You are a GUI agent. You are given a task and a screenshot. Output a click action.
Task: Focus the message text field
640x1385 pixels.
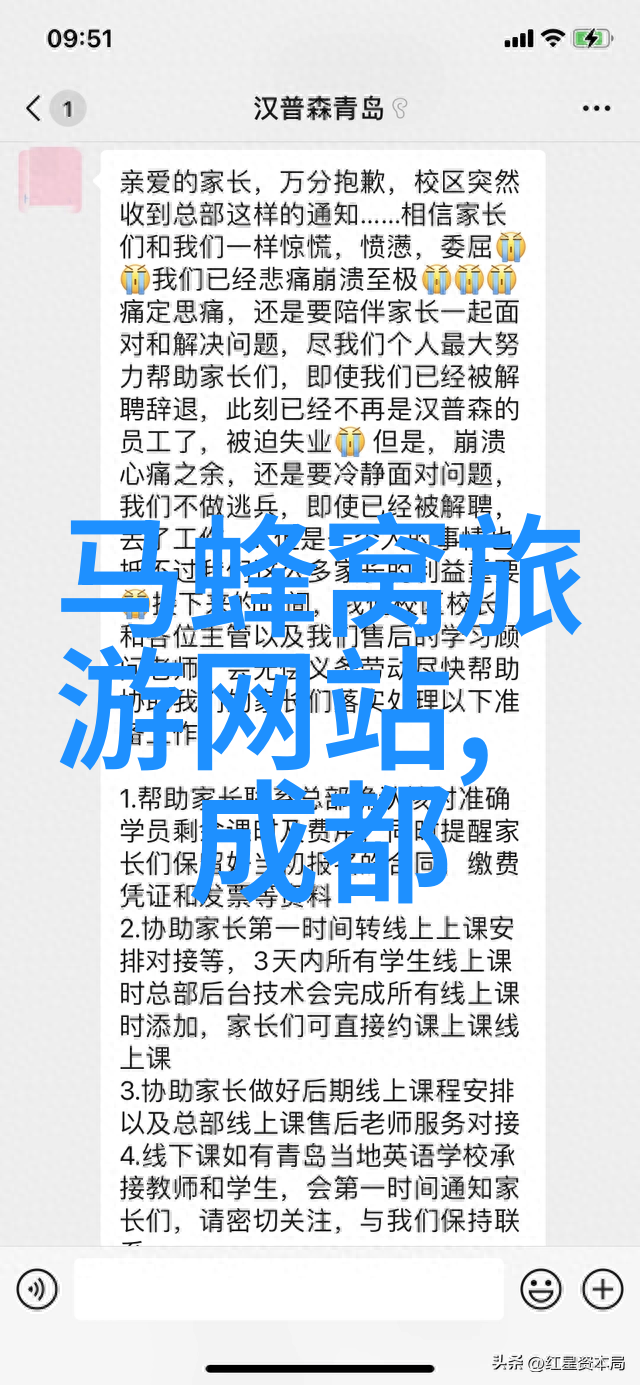coord(290,1290)
